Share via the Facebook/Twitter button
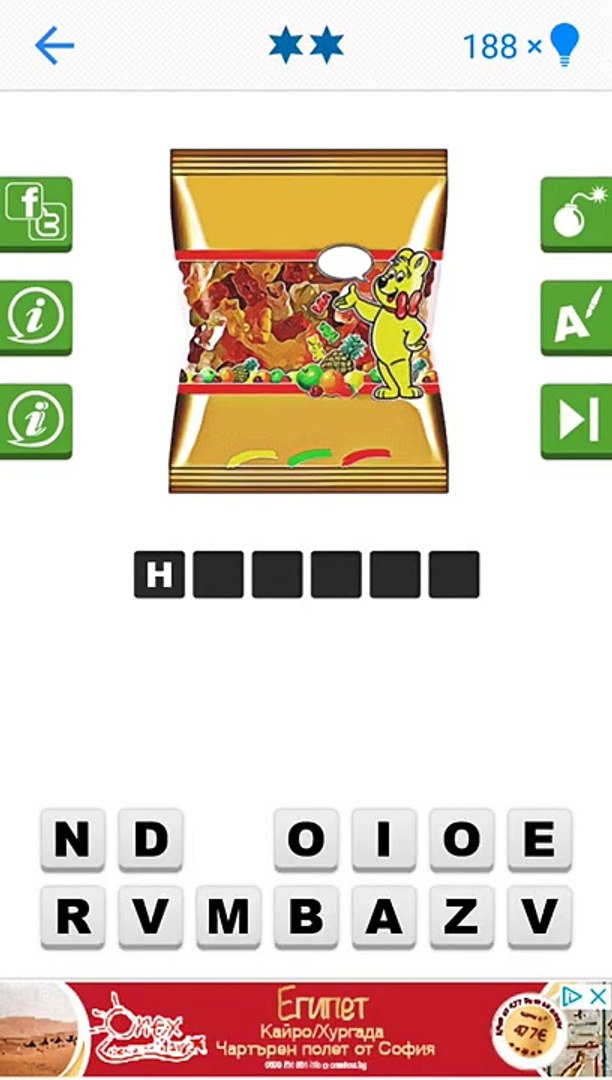The height and width of the screenshot is (1080, 612). pos(35,214)
